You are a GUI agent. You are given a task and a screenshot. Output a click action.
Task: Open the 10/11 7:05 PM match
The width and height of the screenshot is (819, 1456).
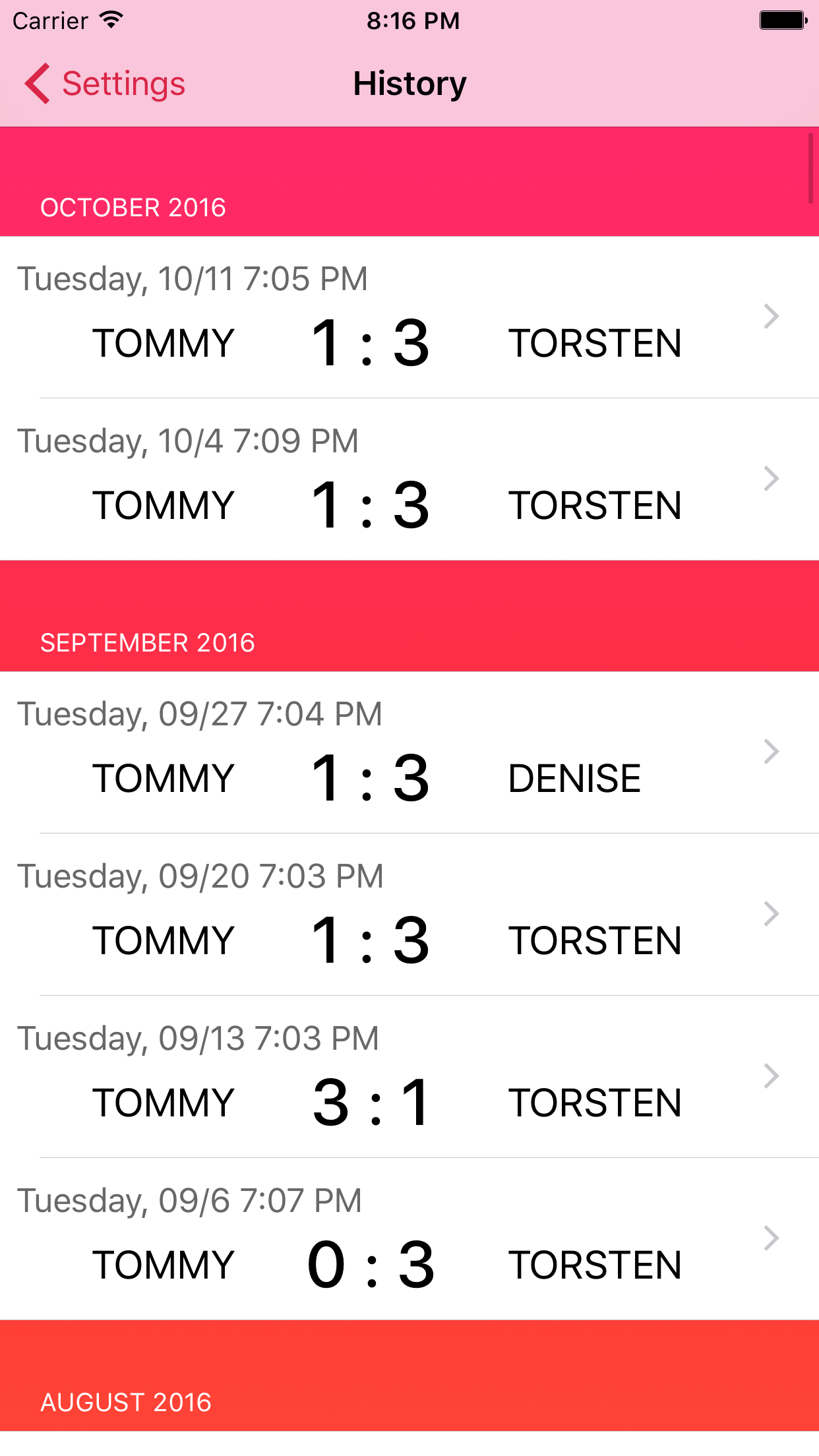pyautogui.click(x=409, y=318)
